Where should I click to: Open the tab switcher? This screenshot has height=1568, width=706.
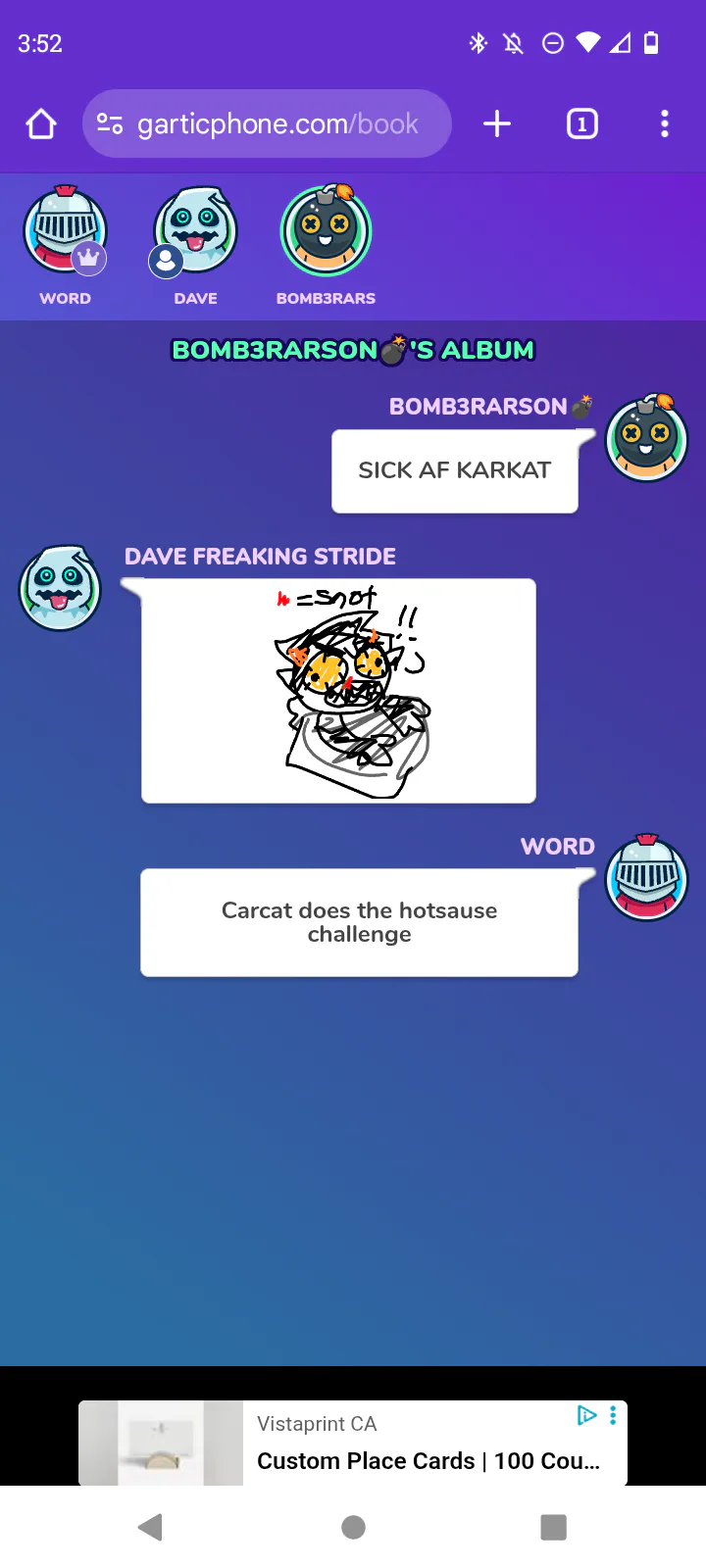[582, 123]
